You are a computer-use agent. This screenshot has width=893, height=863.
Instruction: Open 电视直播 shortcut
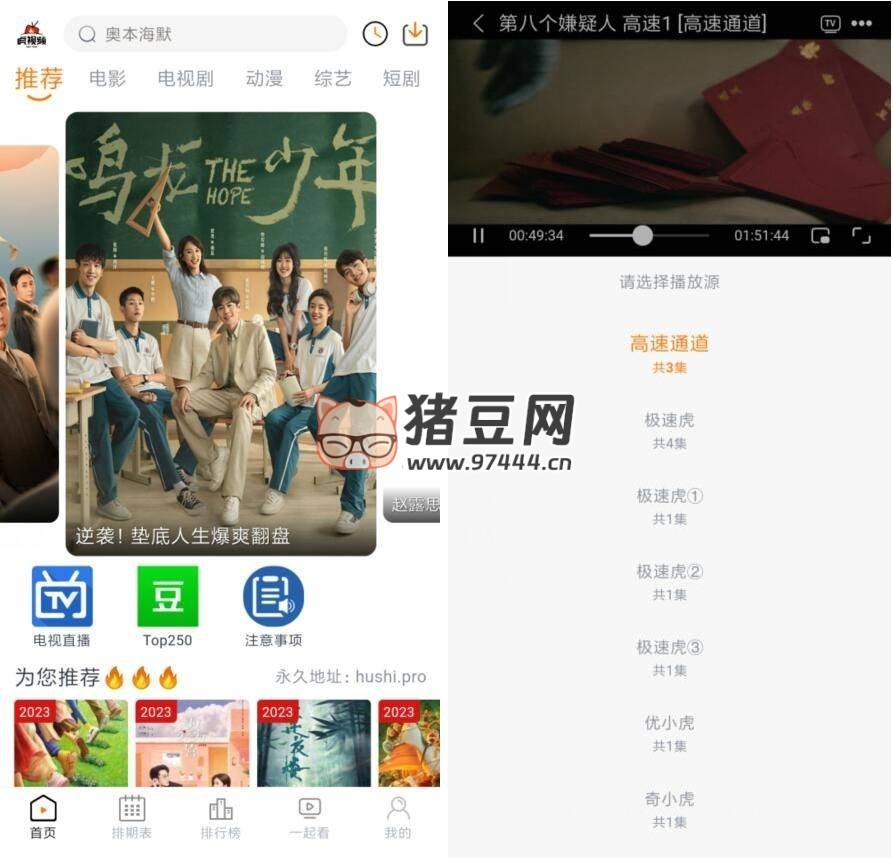(x=62, y=606)
